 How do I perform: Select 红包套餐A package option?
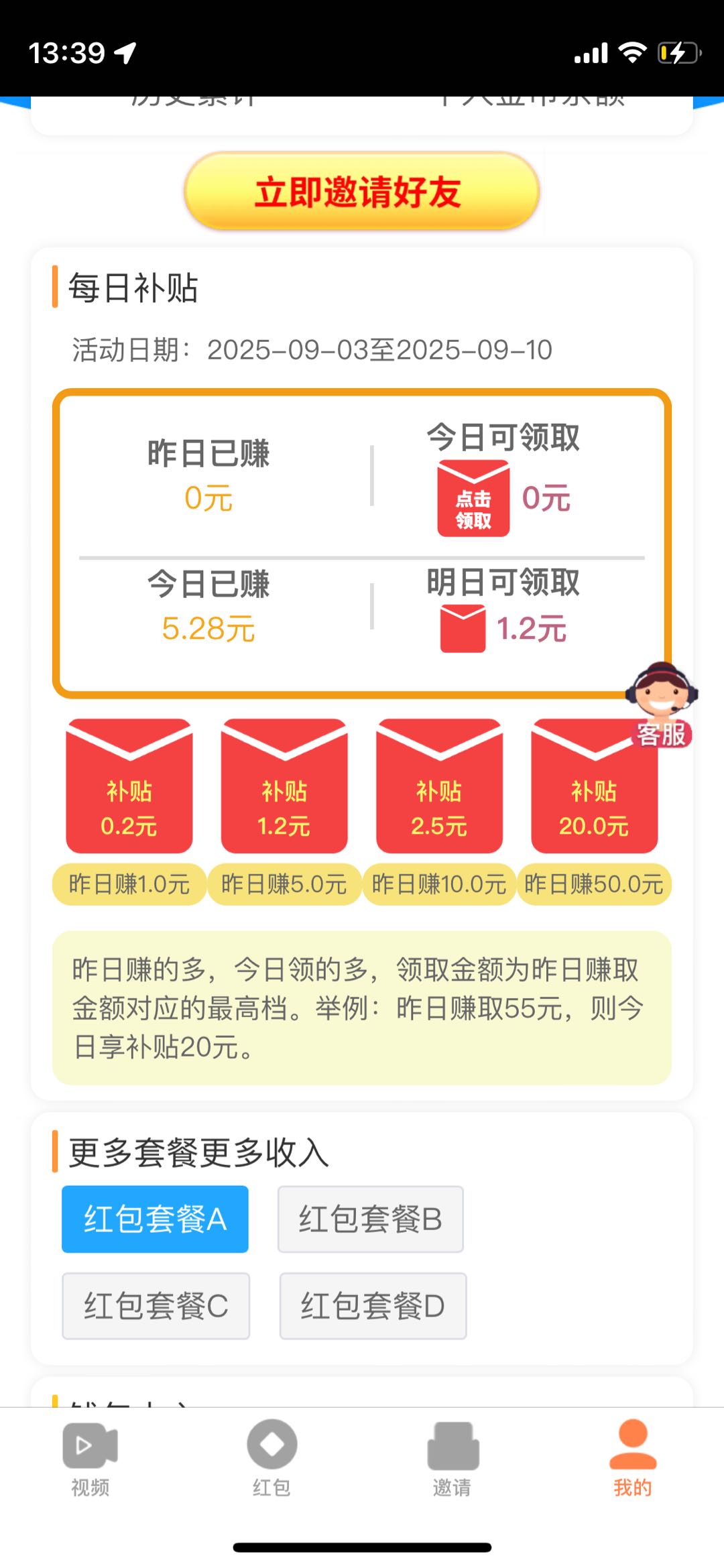155,1219
